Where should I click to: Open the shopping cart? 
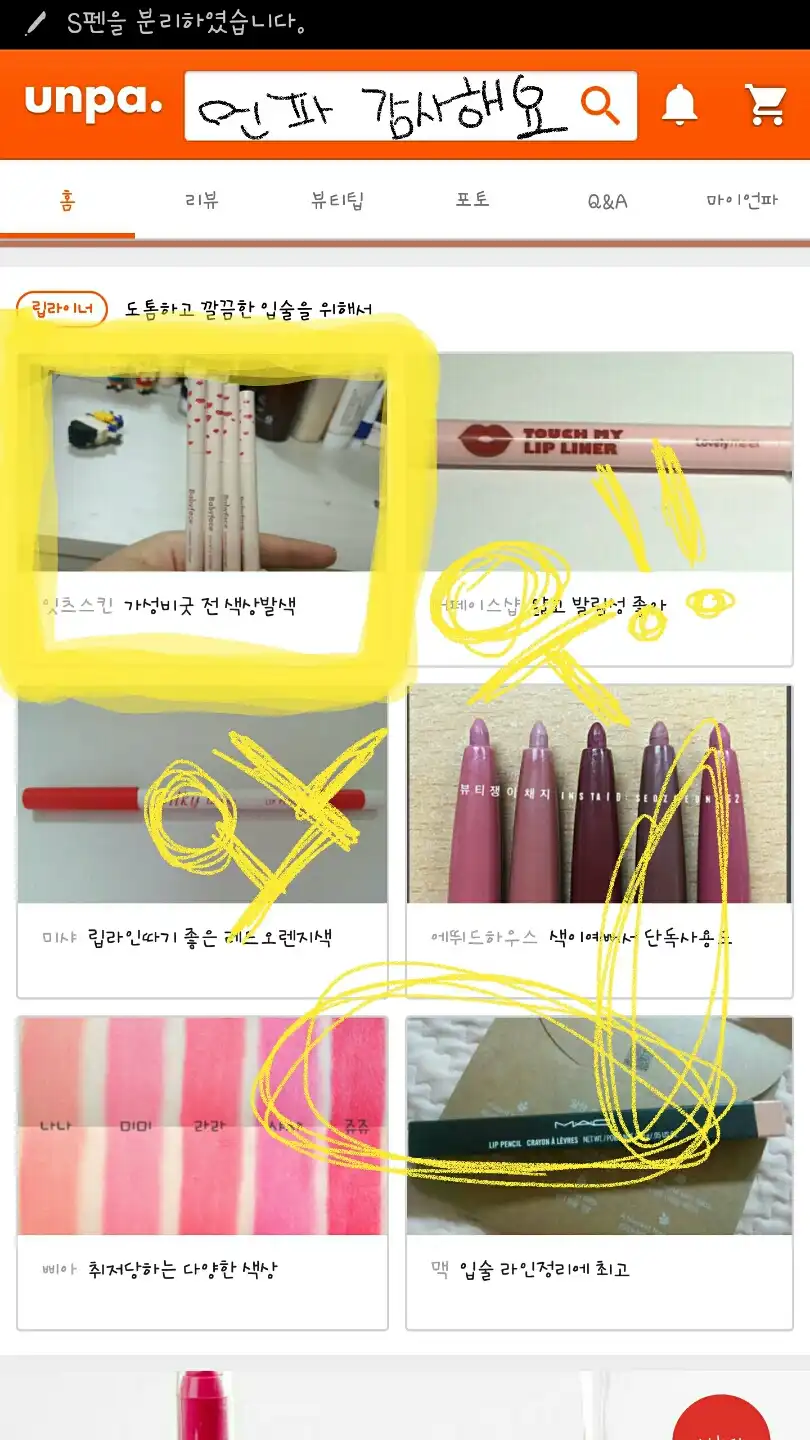(765, 104)
